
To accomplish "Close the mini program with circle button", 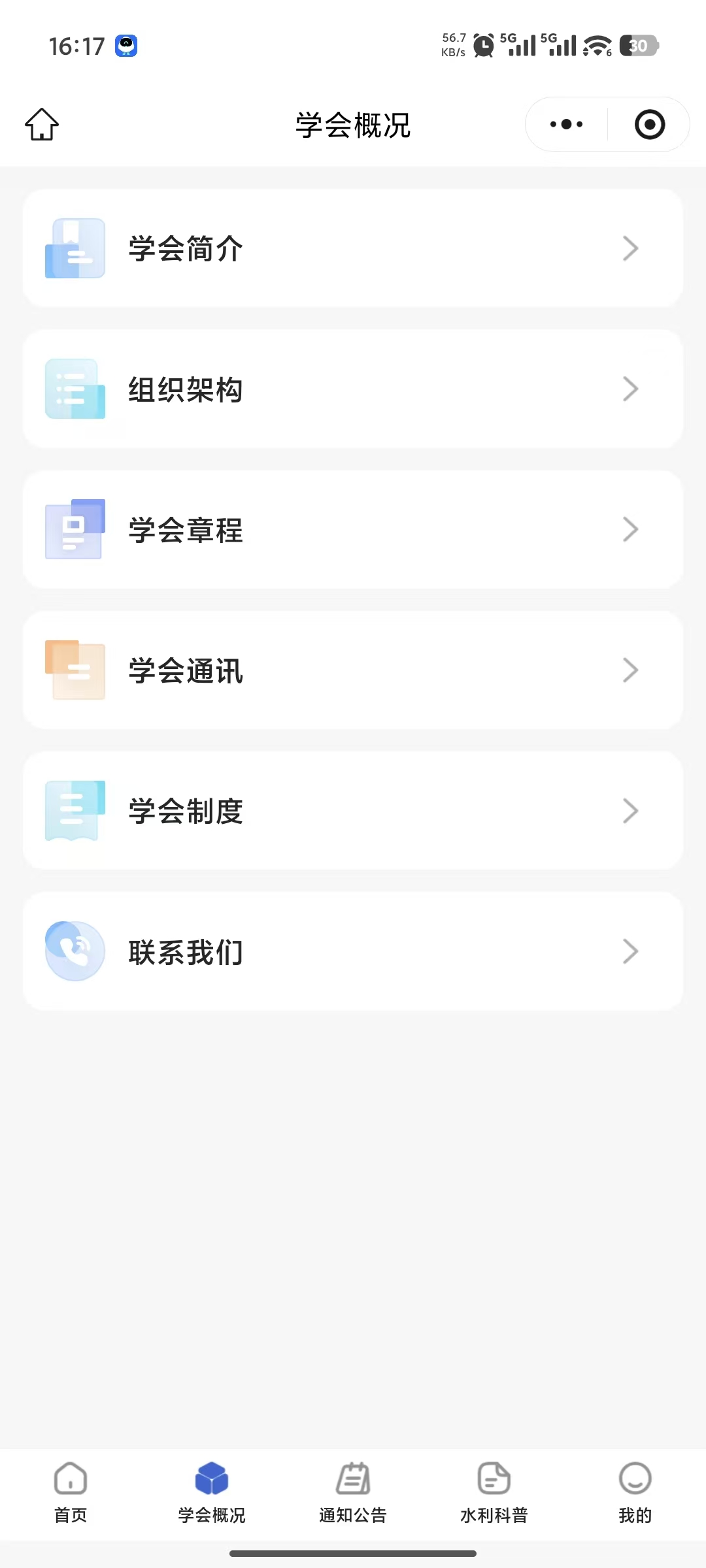I will tap(649, 124).
